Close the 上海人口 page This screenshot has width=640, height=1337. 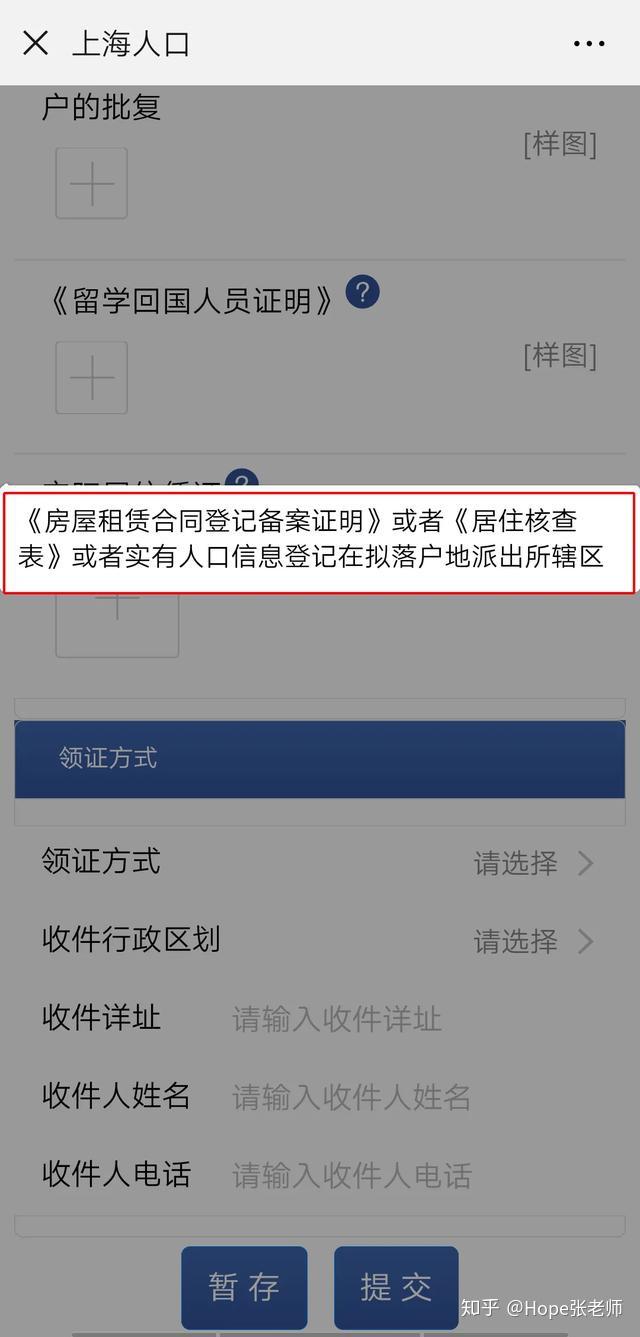(35, 43)
